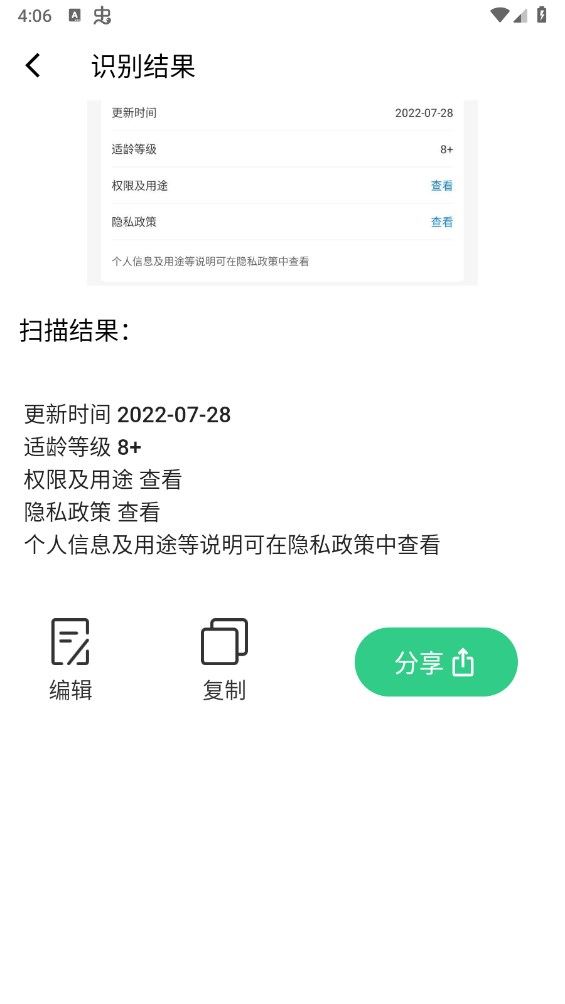Open the scanned image preview

click(x=282, y=193)
